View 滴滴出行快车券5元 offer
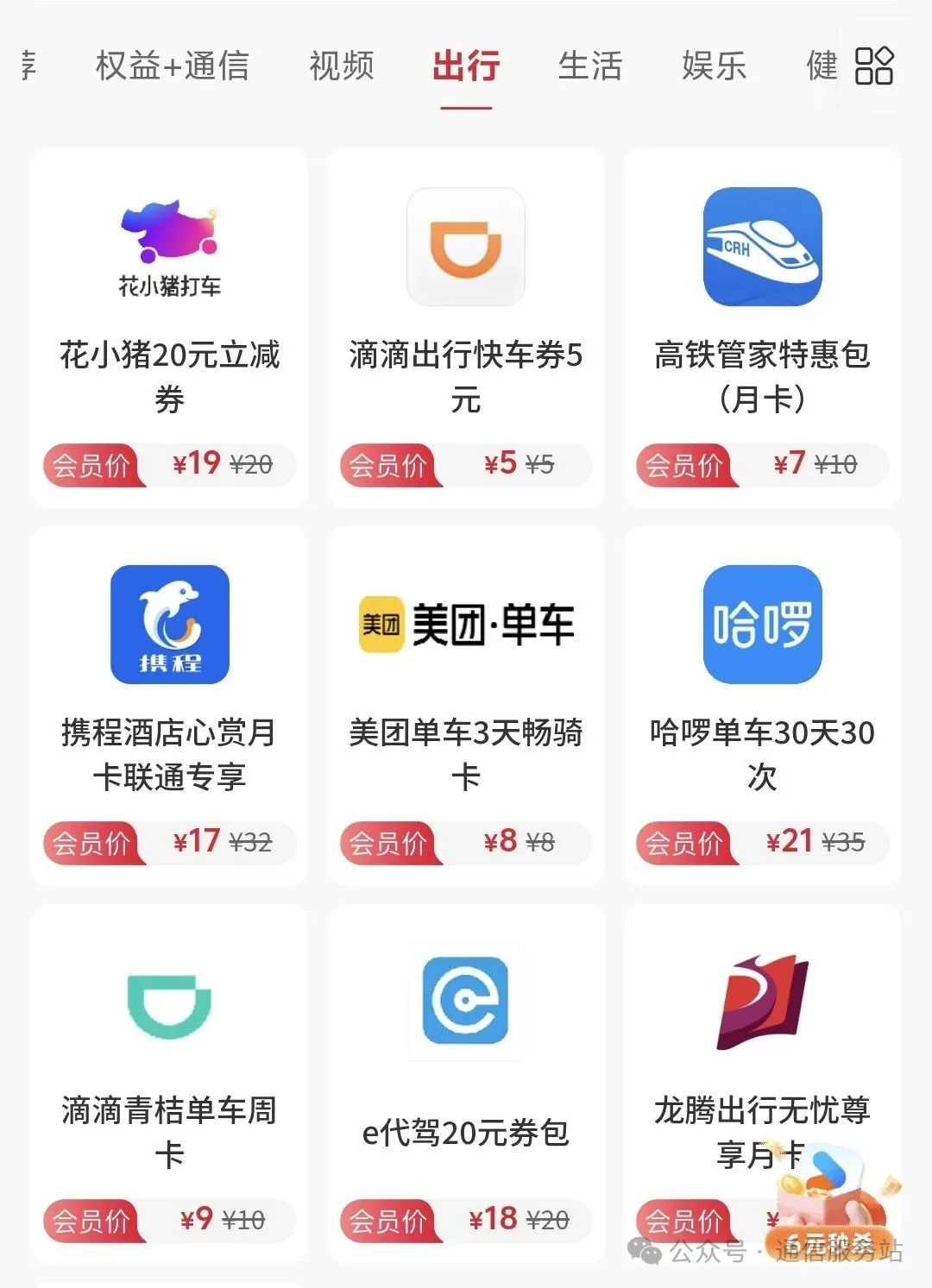 (466, 328)
